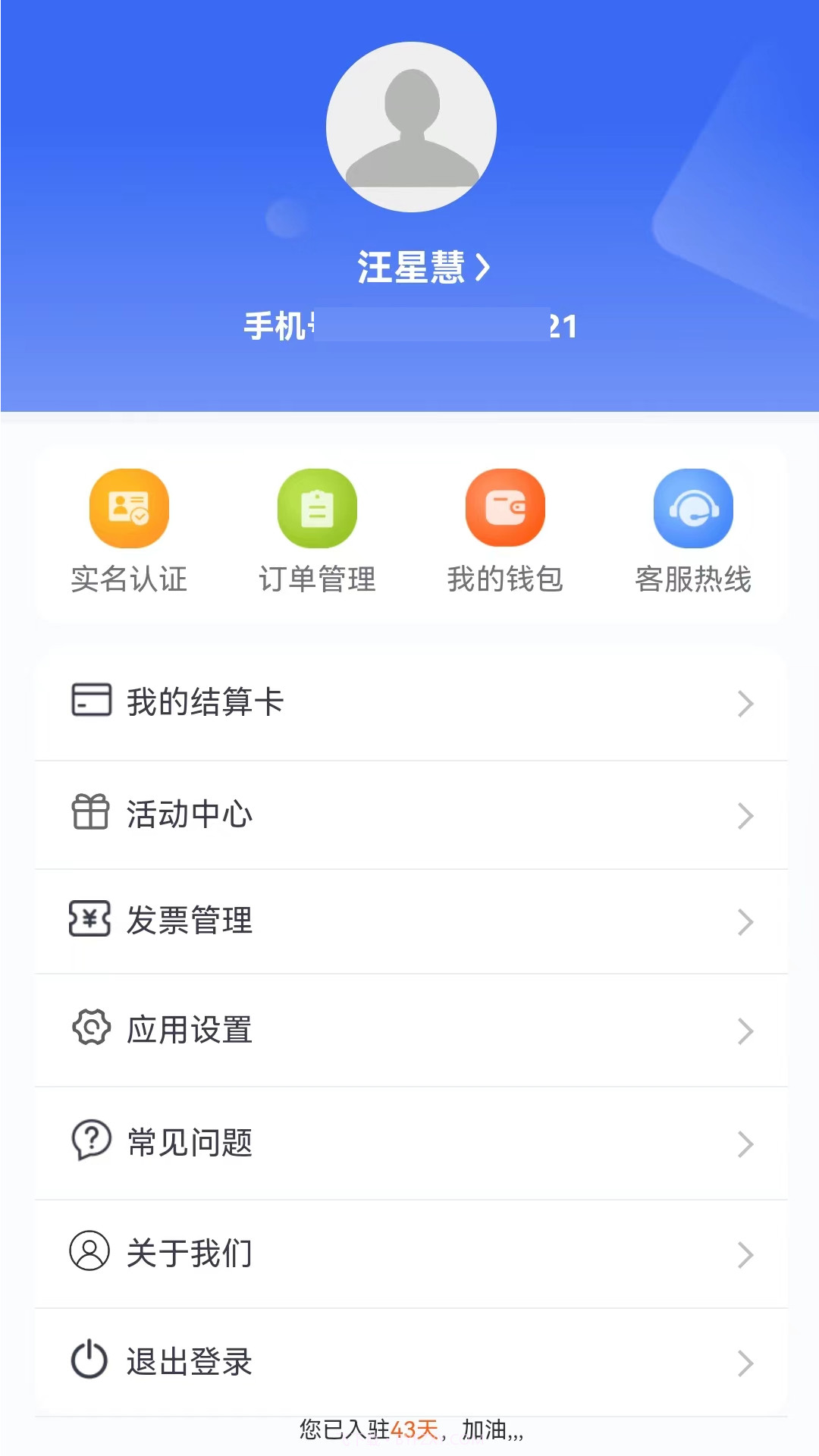Select the 订单管理 order management icon
This screenshot has height=1456, width=819.
click(x=317, y=508)
